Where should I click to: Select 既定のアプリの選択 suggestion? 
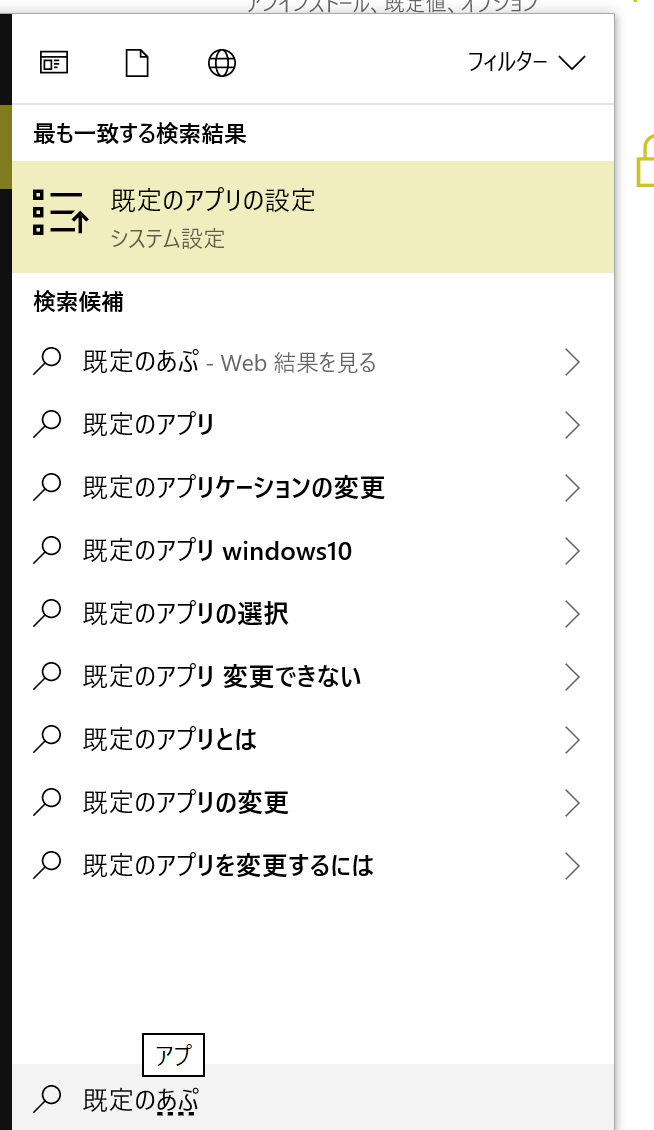click(313, 614)
